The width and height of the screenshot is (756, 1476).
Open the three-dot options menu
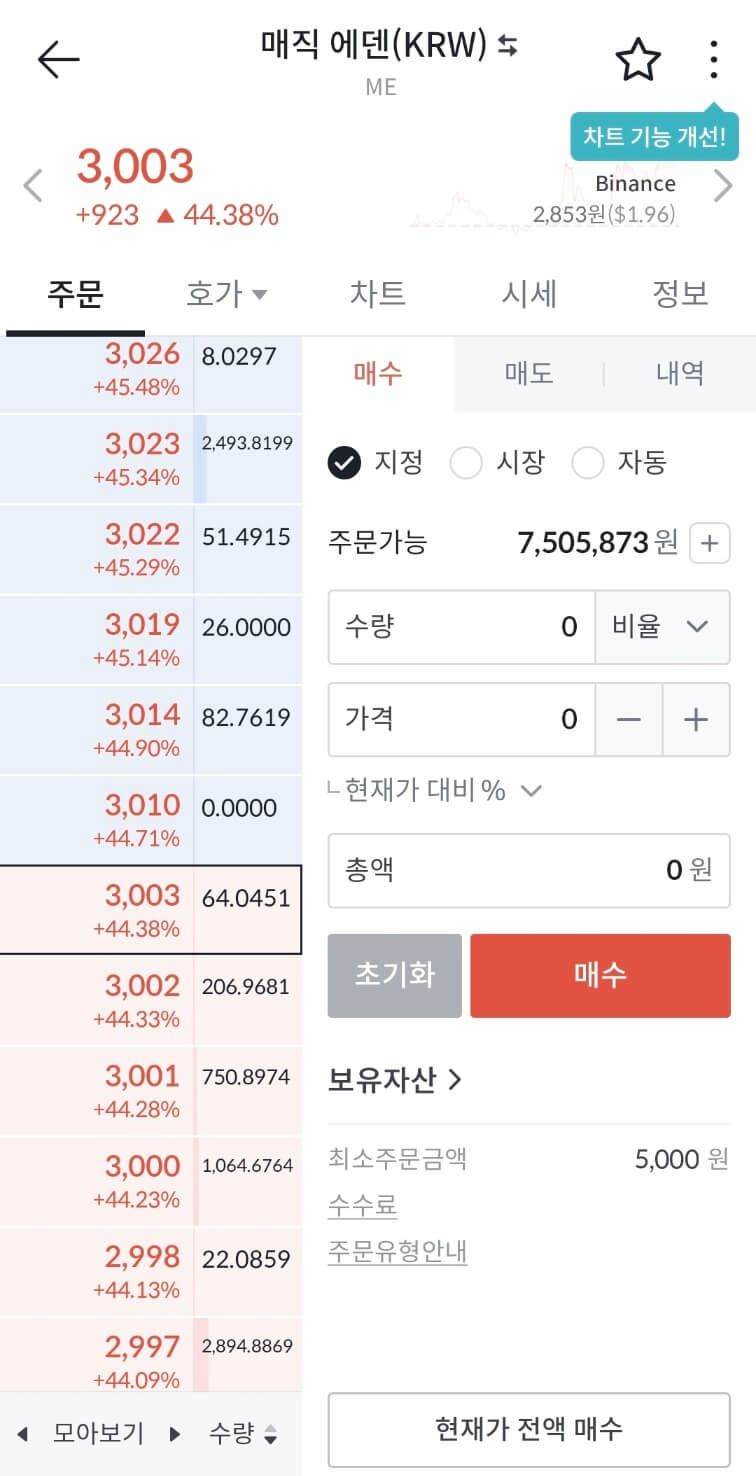[x=713, y=60]
